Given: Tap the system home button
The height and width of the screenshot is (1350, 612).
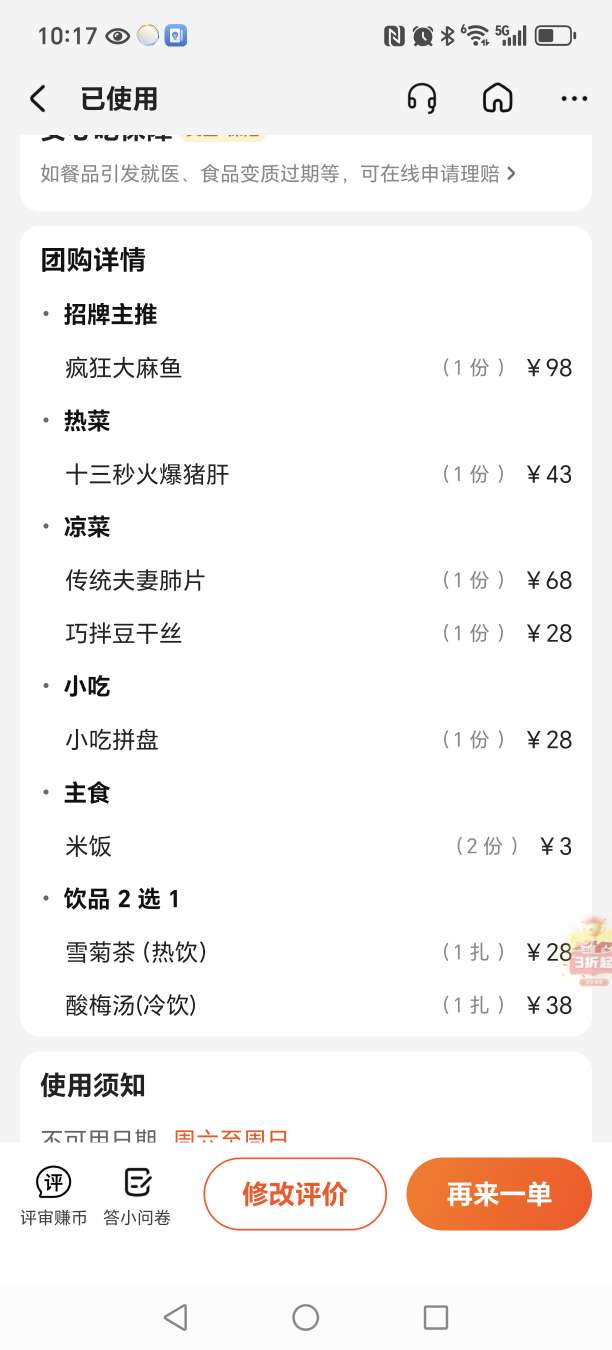Looking at the screenshot, I should point(306,1317).
